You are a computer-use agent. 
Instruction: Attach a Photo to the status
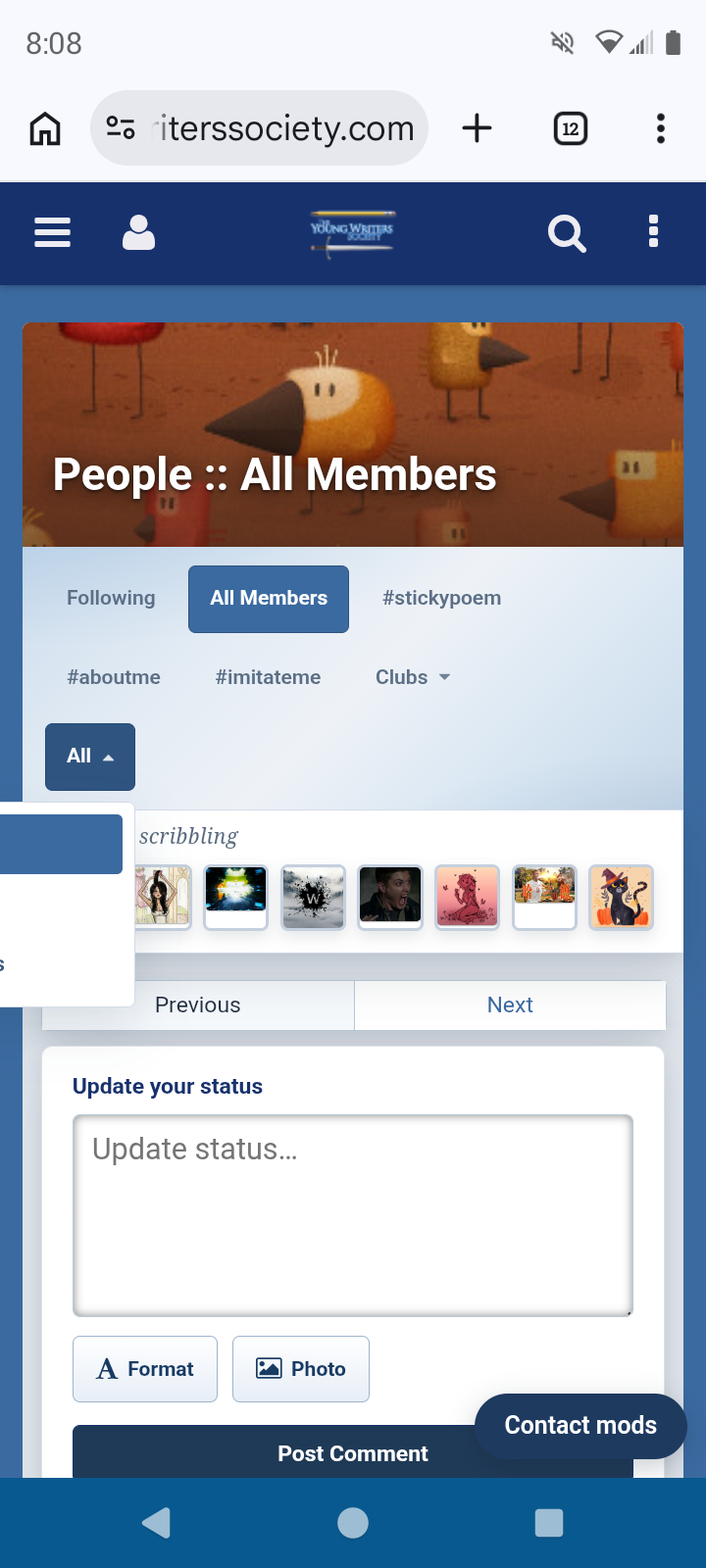click(x=301, y=1369)
